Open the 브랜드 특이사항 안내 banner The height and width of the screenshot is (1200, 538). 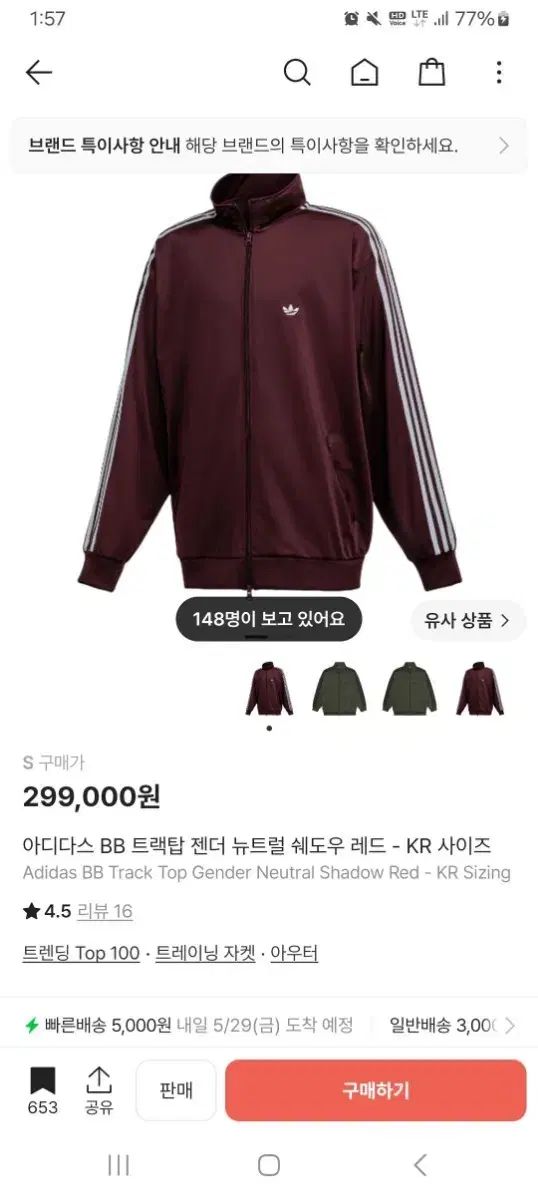coord(268,146)
